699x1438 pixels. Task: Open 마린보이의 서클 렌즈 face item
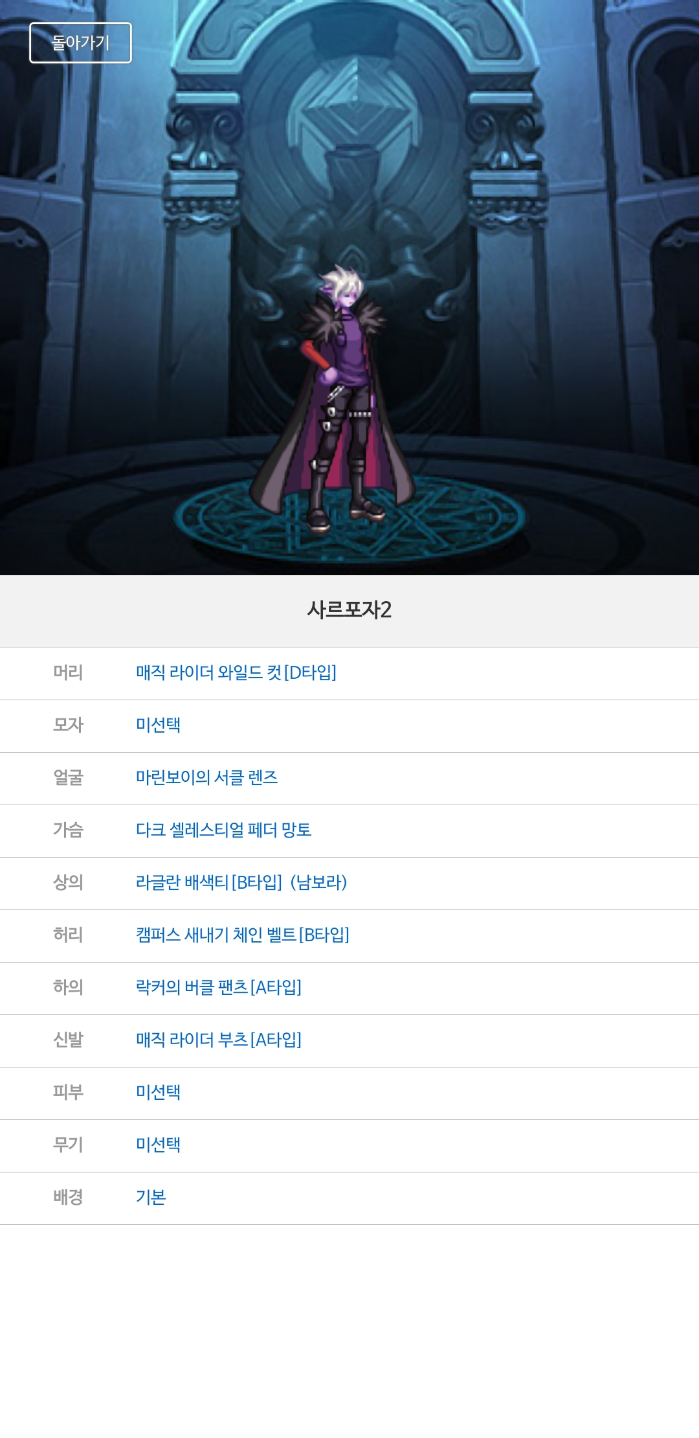pos(206,777)
